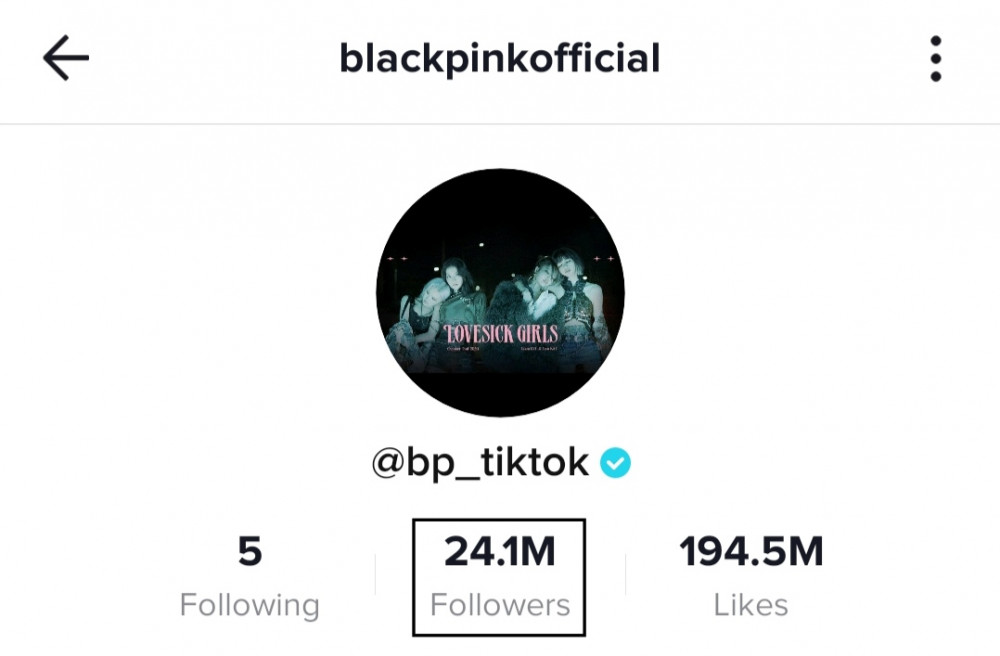Screen dimensions: 1000x656
Task: Open the Followers list
Action: [499, 577]
